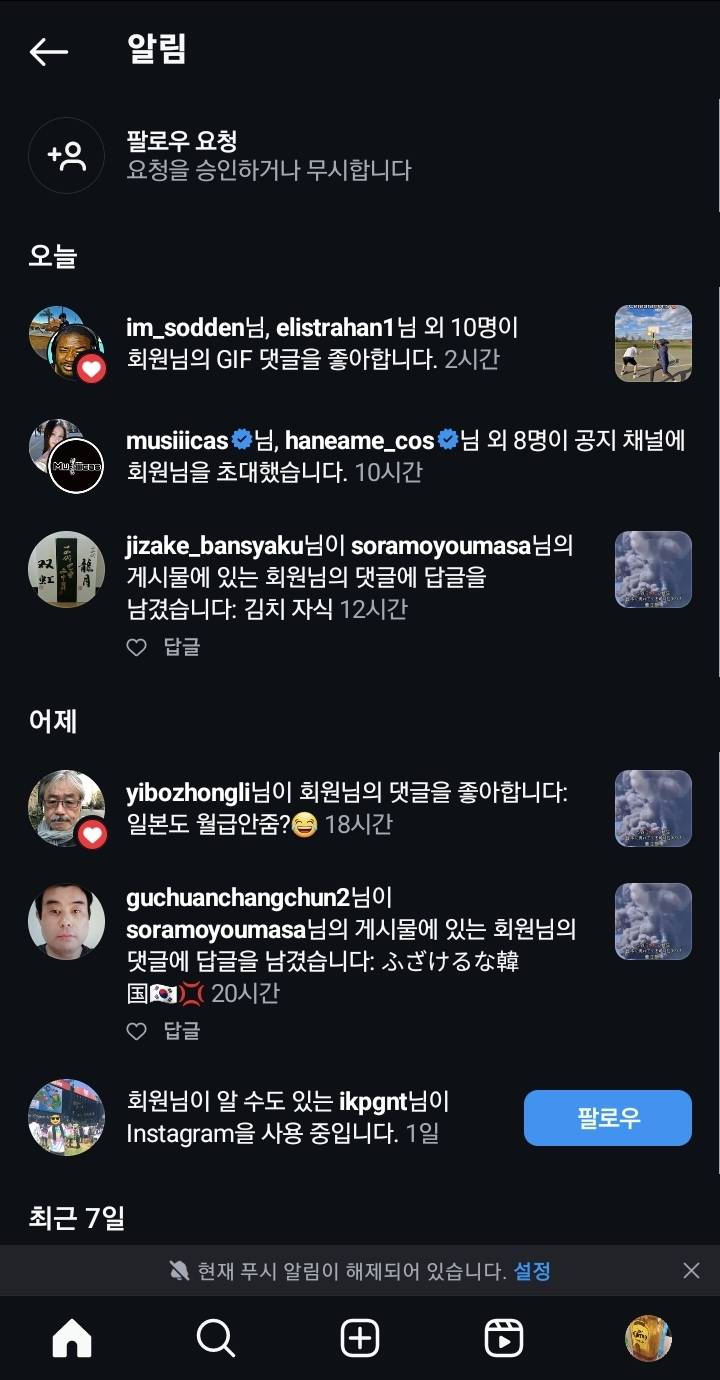
Task: Open your profile tab
Action: (x=648, y=1338)
